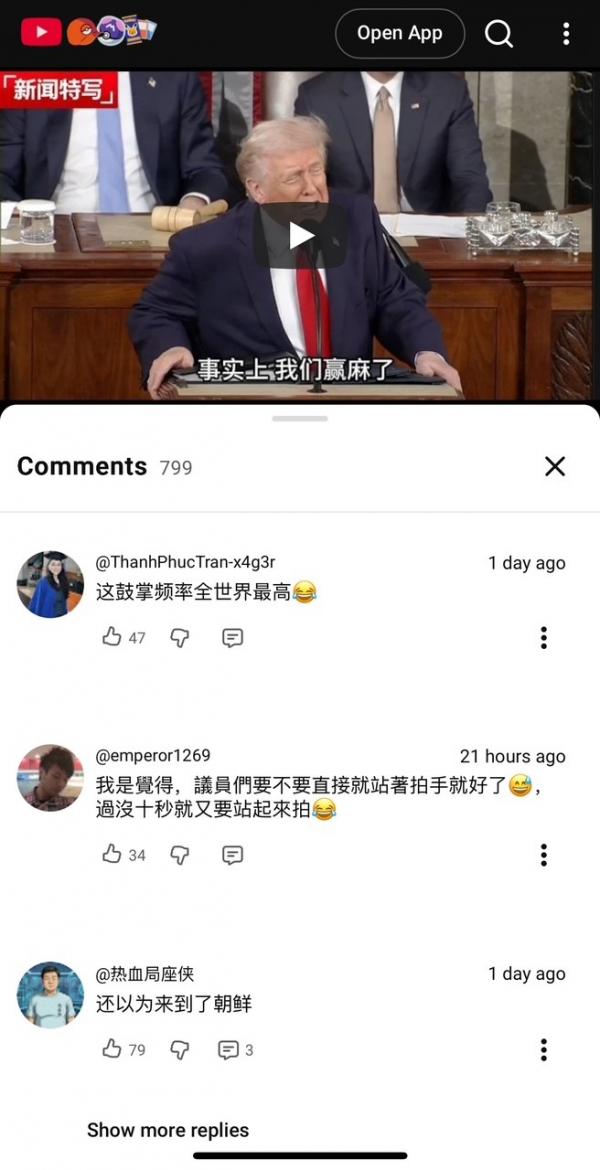Screen dimensions: 600x1170
Task: Like the comment by @emperor1269
Action: pos(112,854)
